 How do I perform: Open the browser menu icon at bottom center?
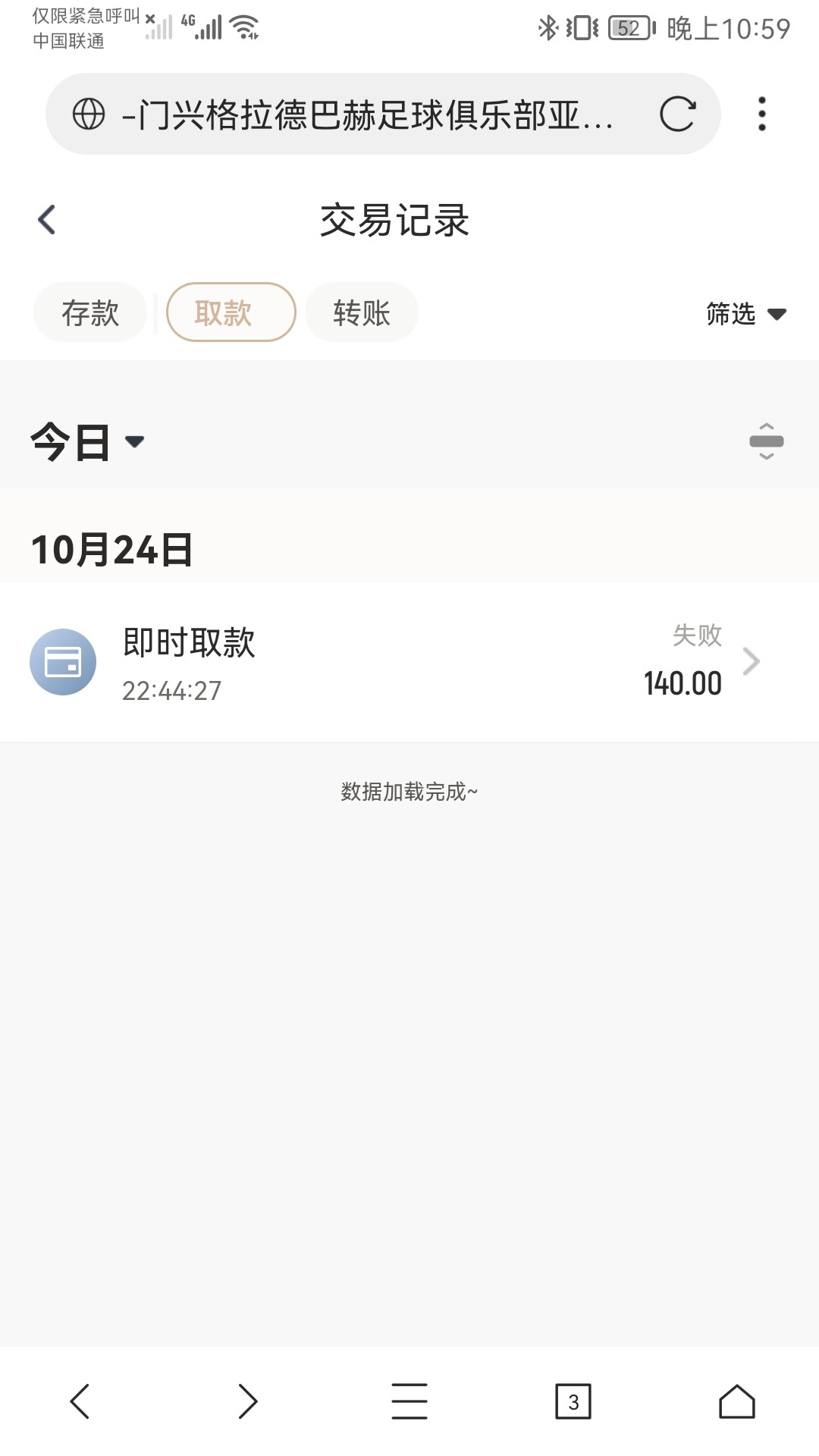point(409,1401)
